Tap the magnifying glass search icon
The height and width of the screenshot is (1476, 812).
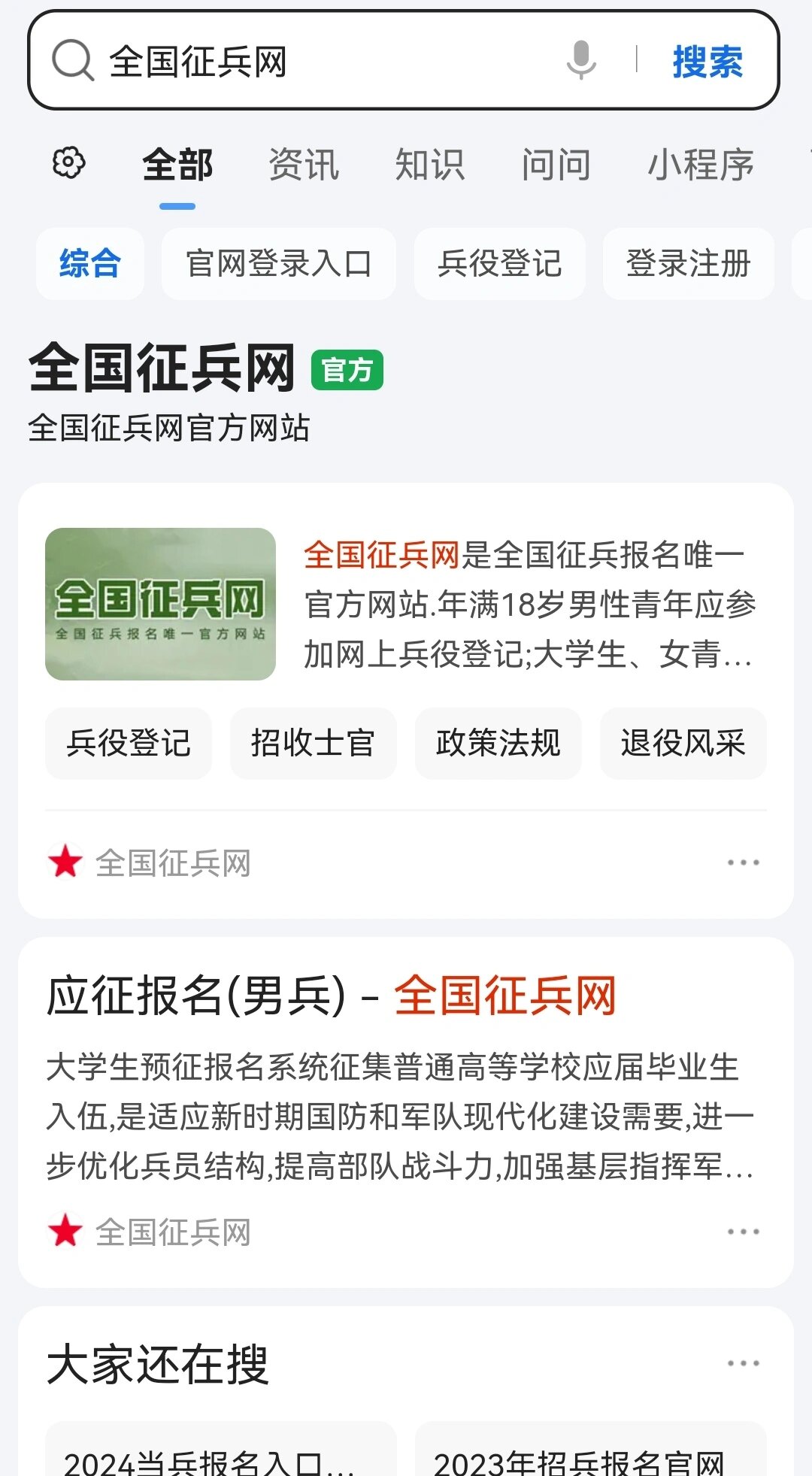(x=71, y=62)
